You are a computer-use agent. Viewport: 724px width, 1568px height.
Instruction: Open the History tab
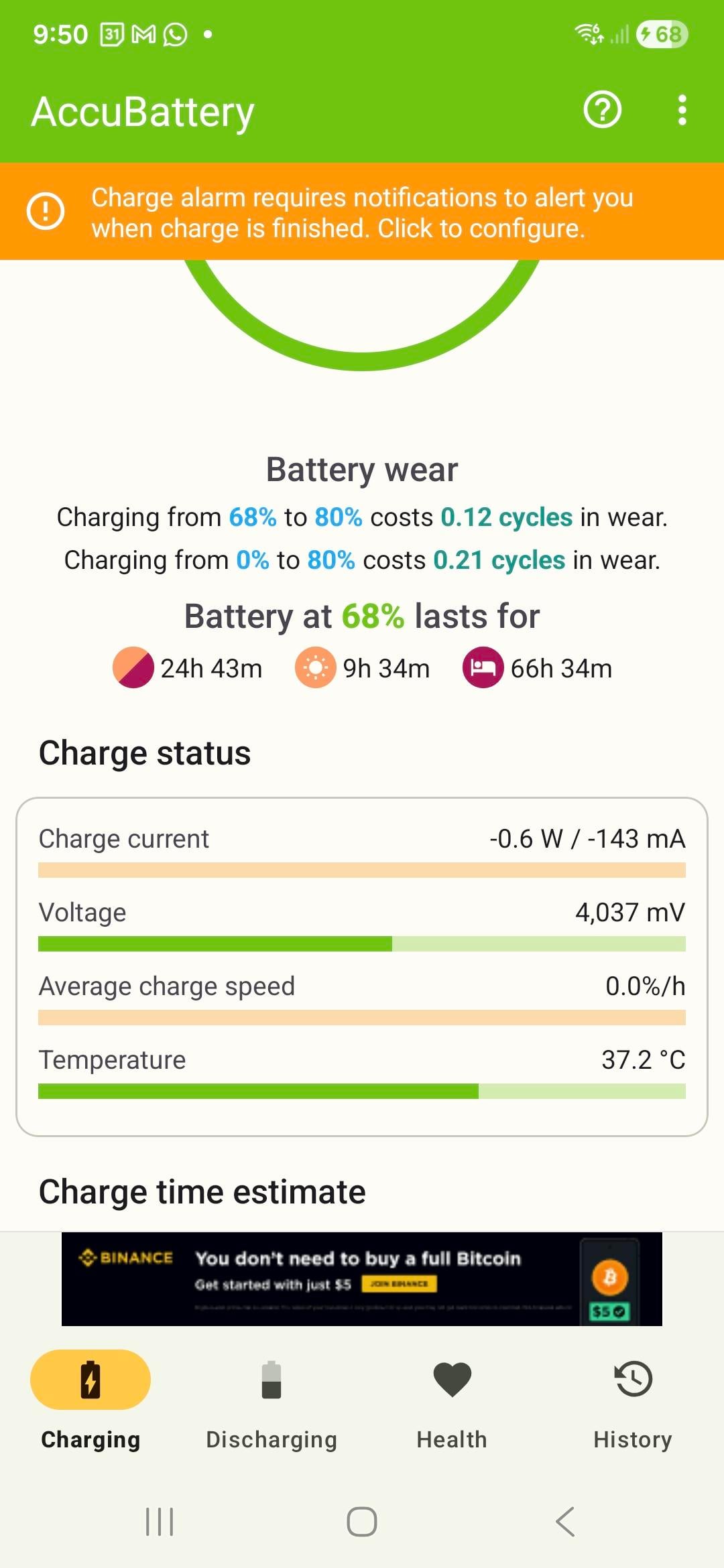tap(633, 1400)
